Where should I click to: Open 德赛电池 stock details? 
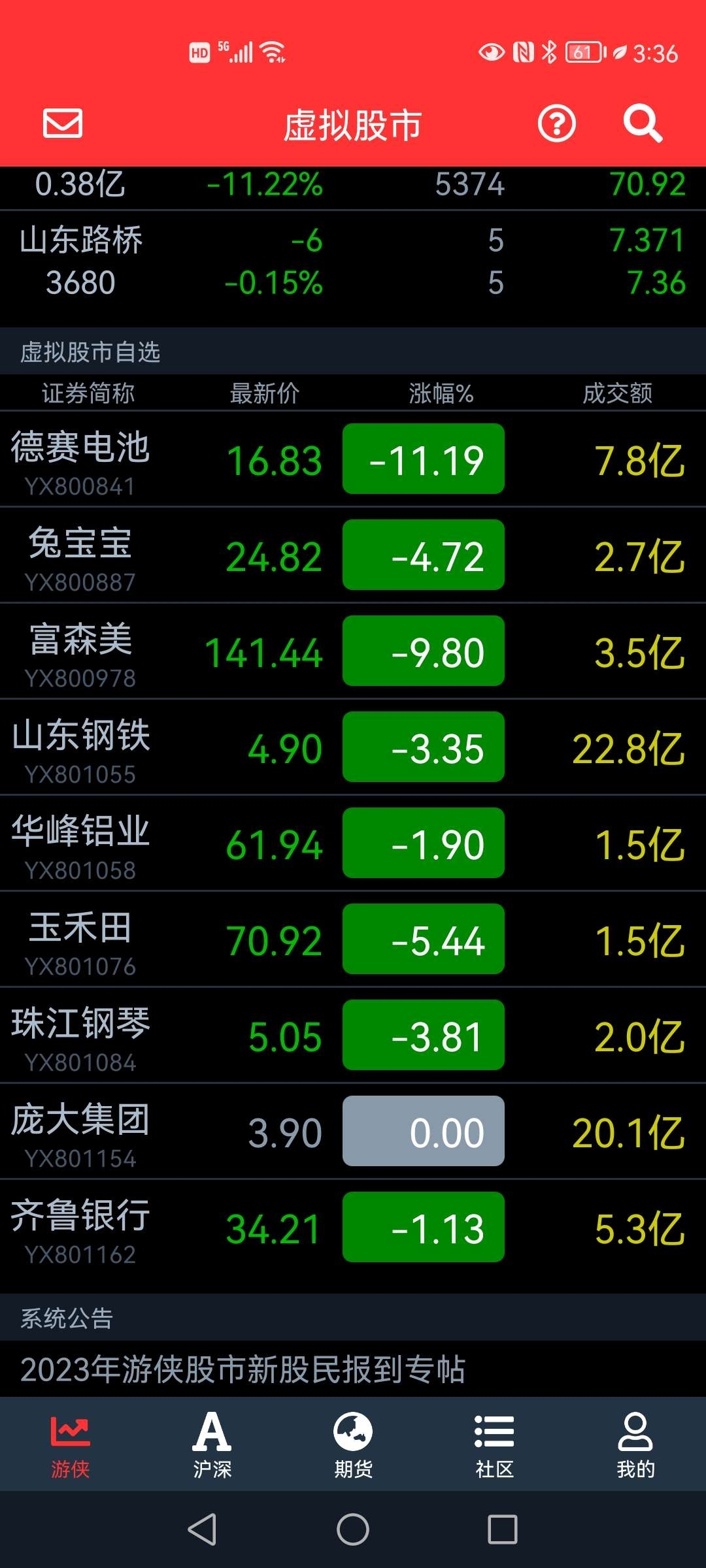(353, 459)
